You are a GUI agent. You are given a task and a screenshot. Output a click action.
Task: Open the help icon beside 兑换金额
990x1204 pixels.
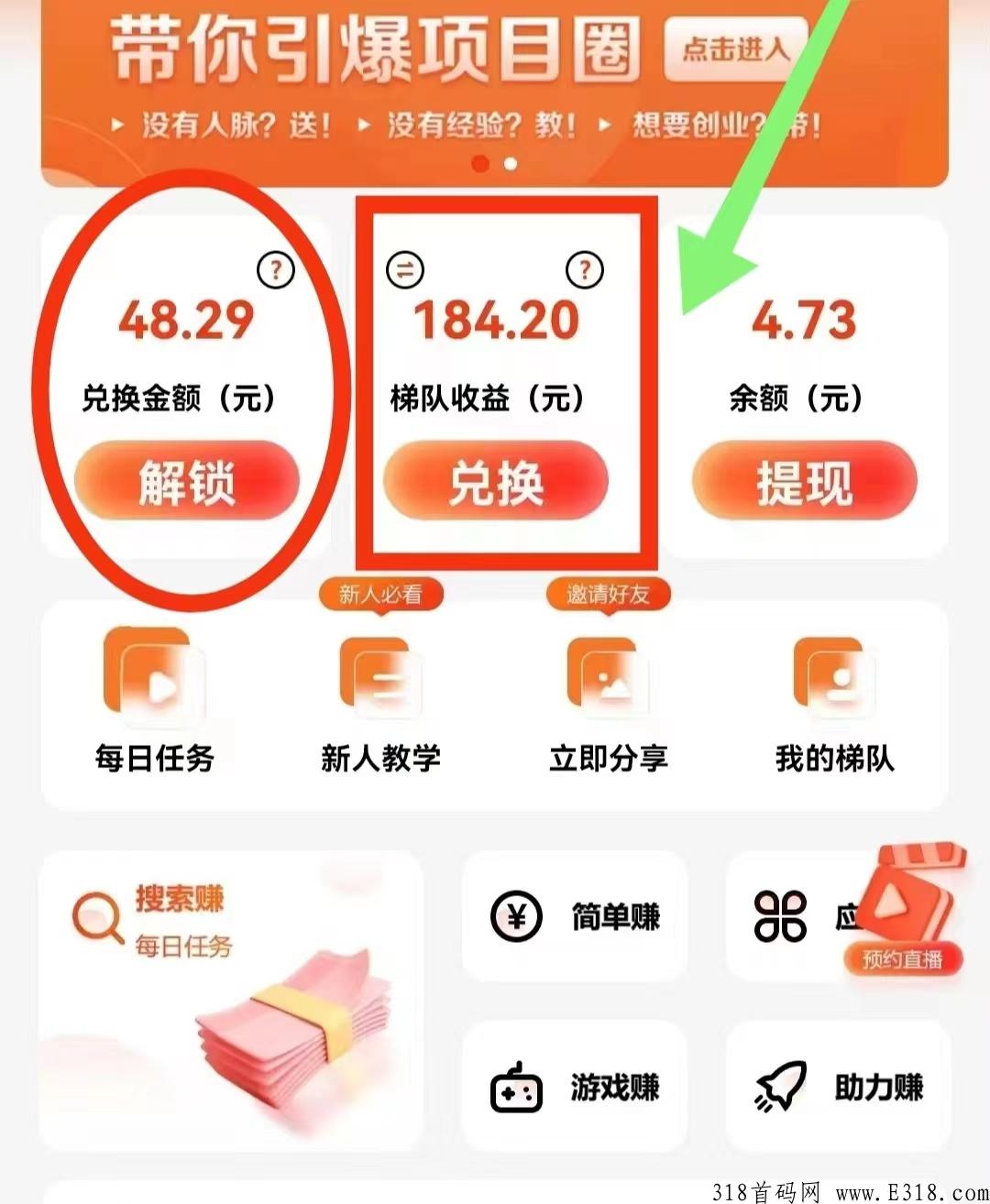275,270
